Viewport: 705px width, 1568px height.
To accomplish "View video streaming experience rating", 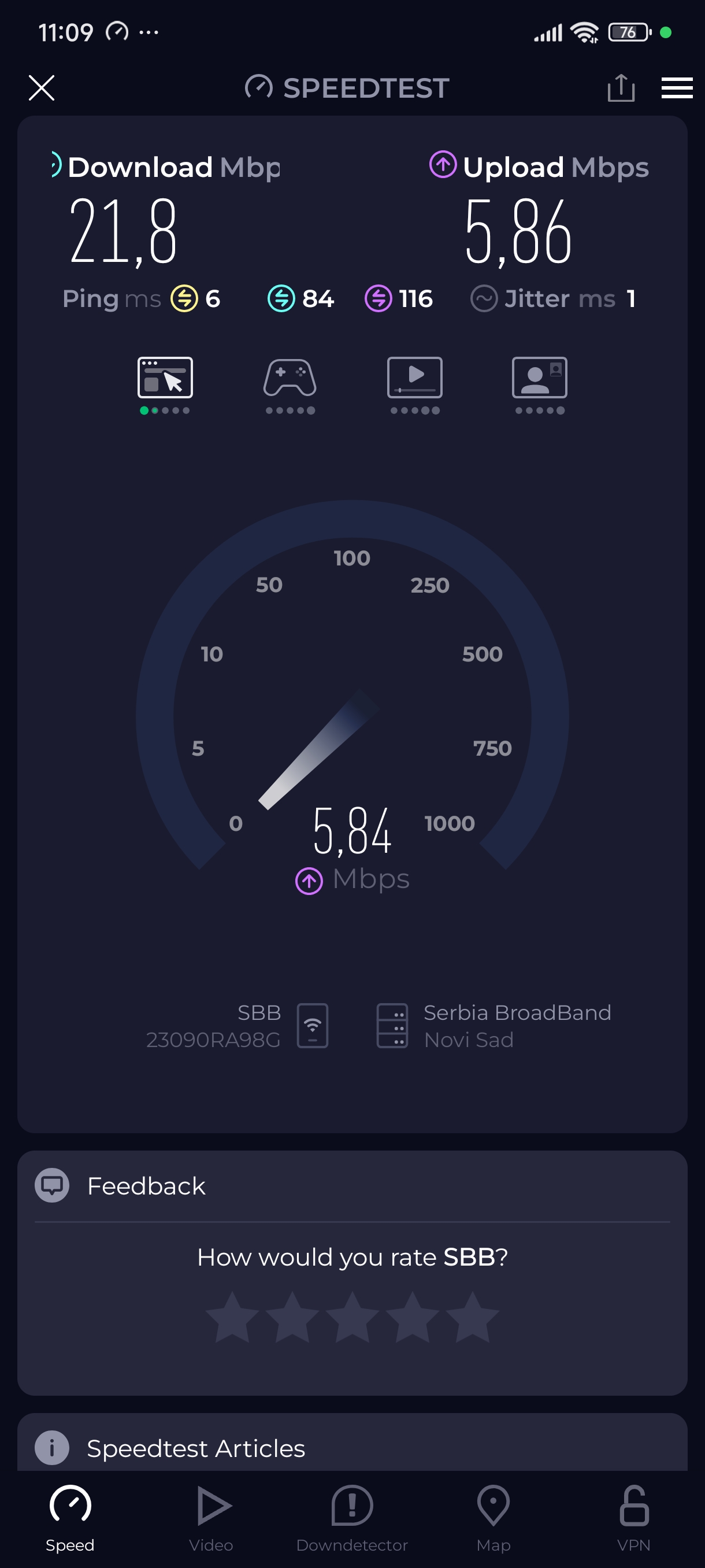I will 415,383.
